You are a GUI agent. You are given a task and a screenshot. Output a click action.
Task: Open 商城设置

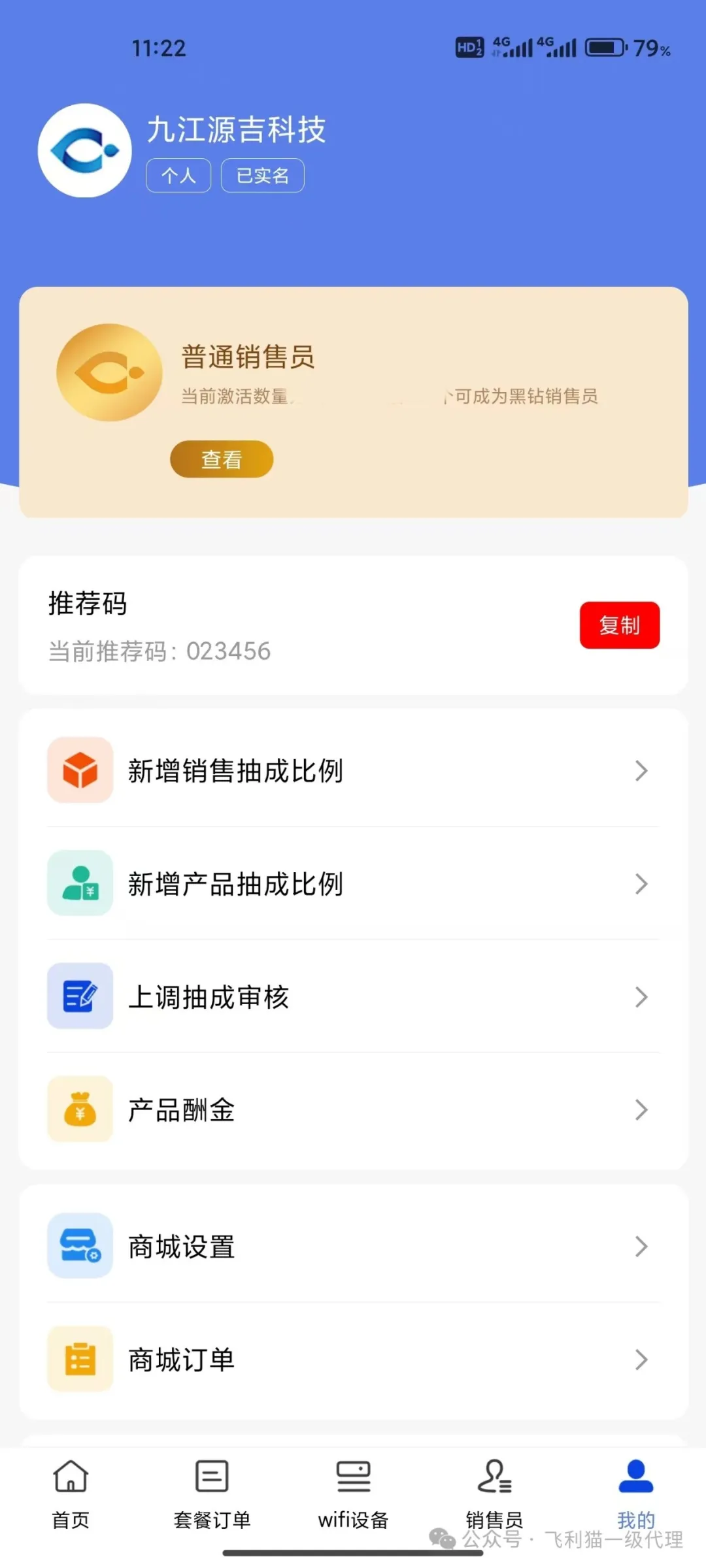click(x=353, y=1246)
